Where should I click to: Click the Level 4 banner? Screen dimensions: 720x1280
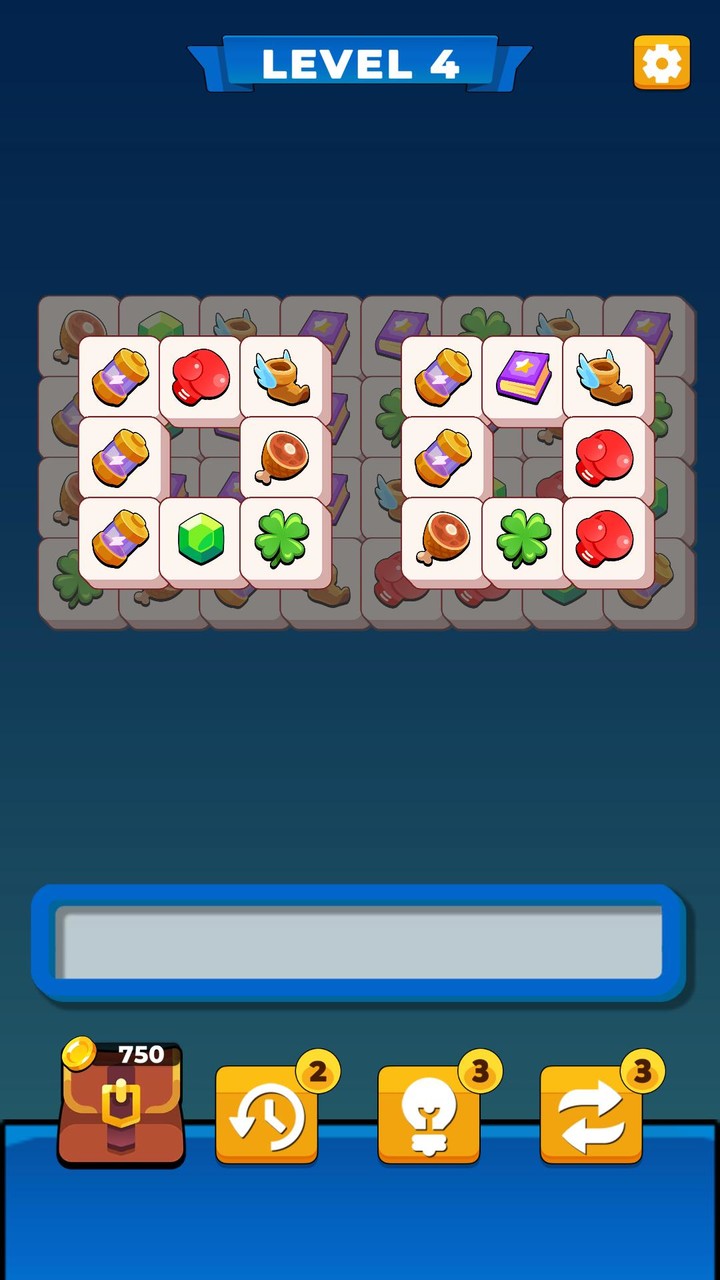click(360, 63)
